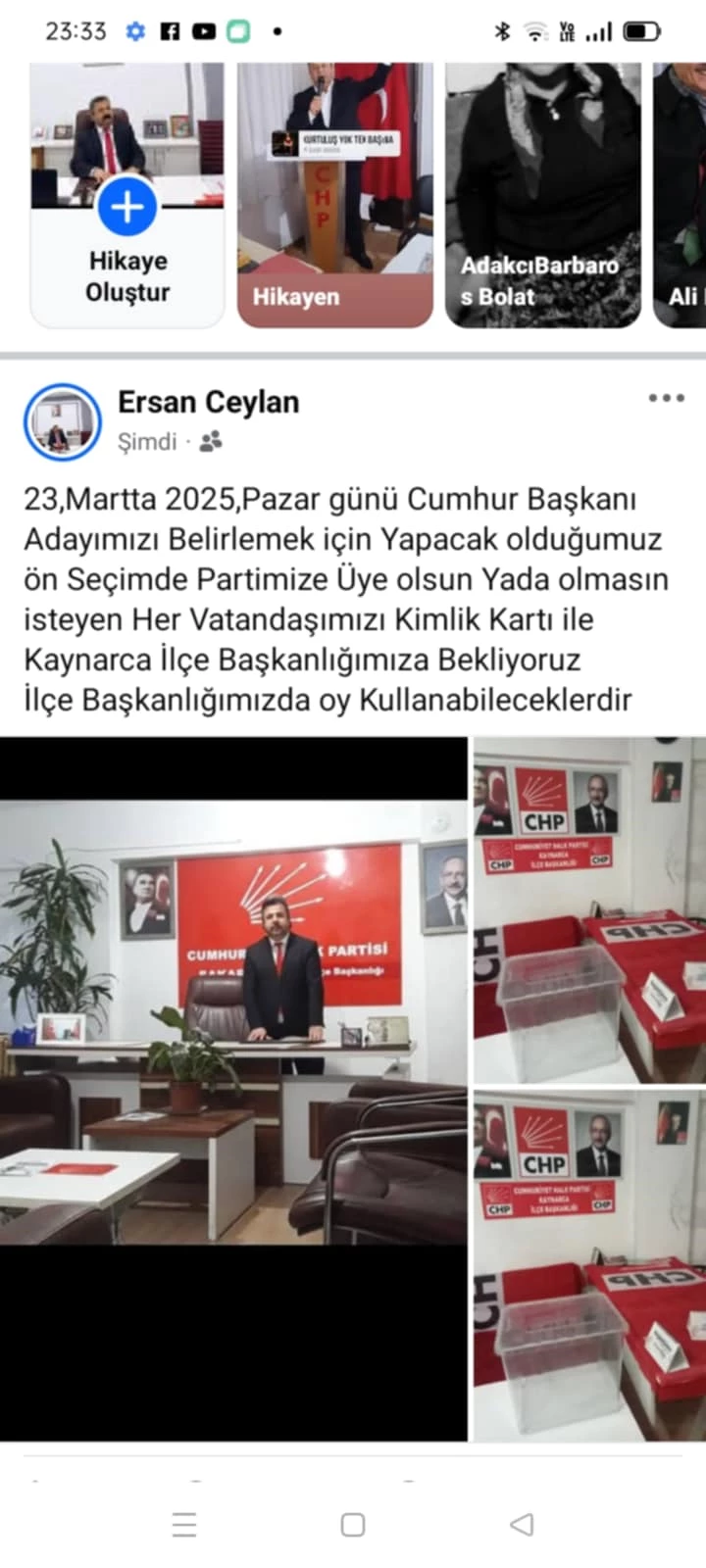This screenshot has height=1568, width=706.
Task: Create a new story with Hikaye Oluştur
Action: coord(127,208)
